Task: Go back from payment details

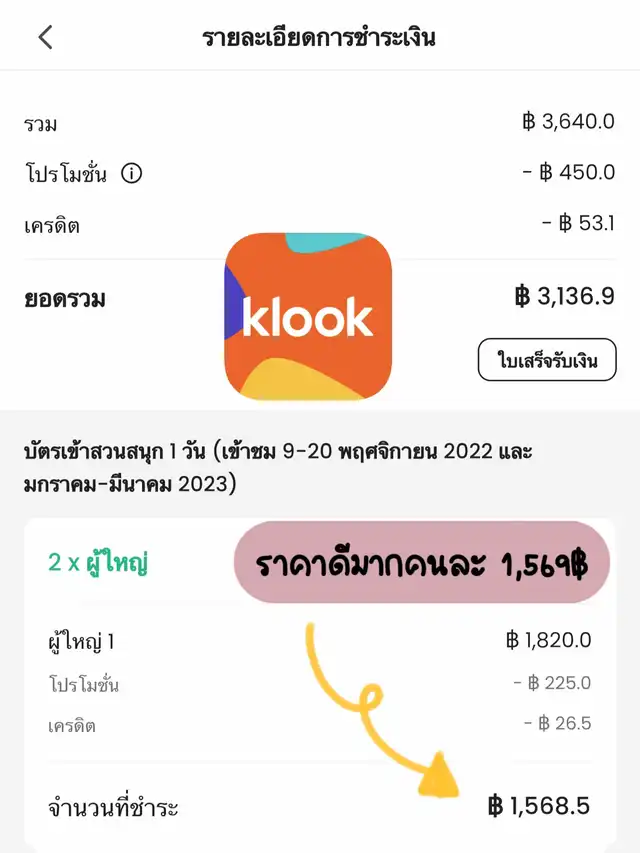Action: [45, 38]
